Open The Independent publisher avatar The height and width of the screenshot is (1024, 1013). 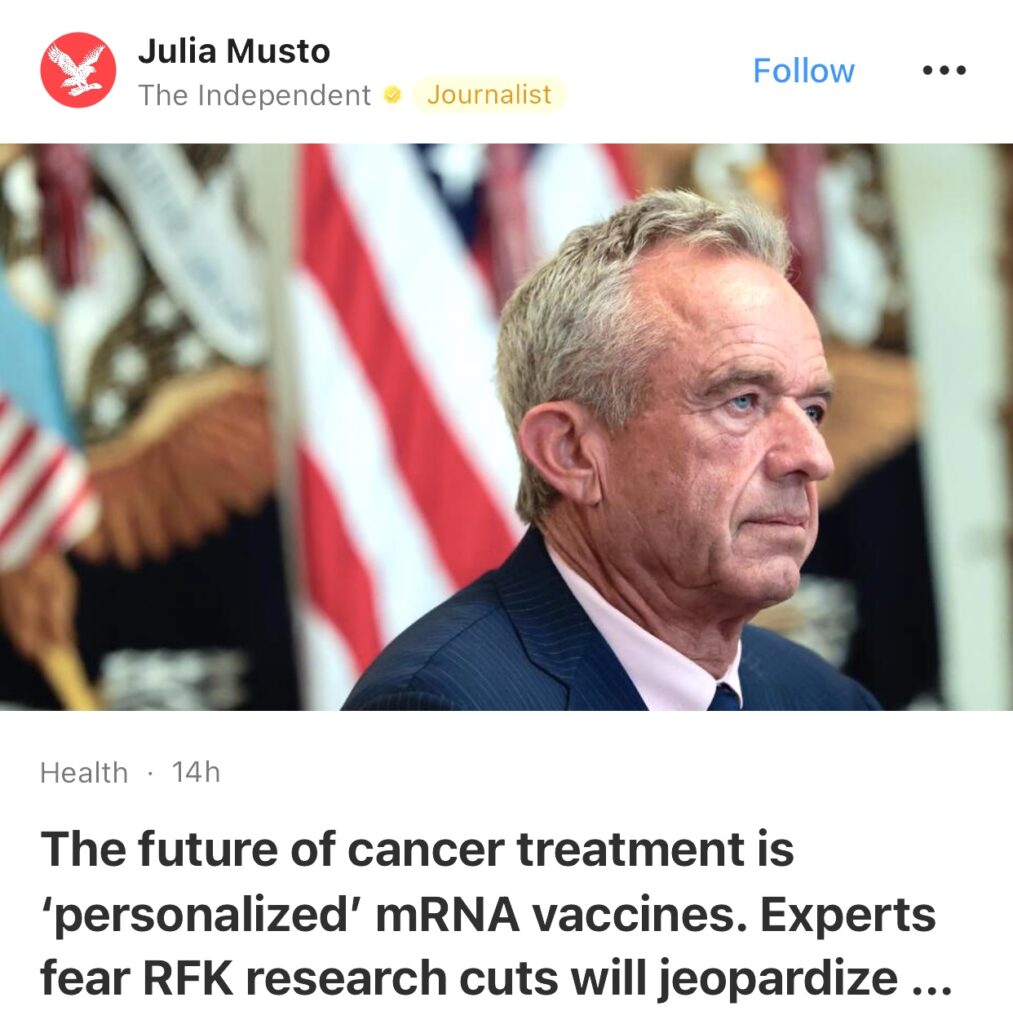click(78, 70)
